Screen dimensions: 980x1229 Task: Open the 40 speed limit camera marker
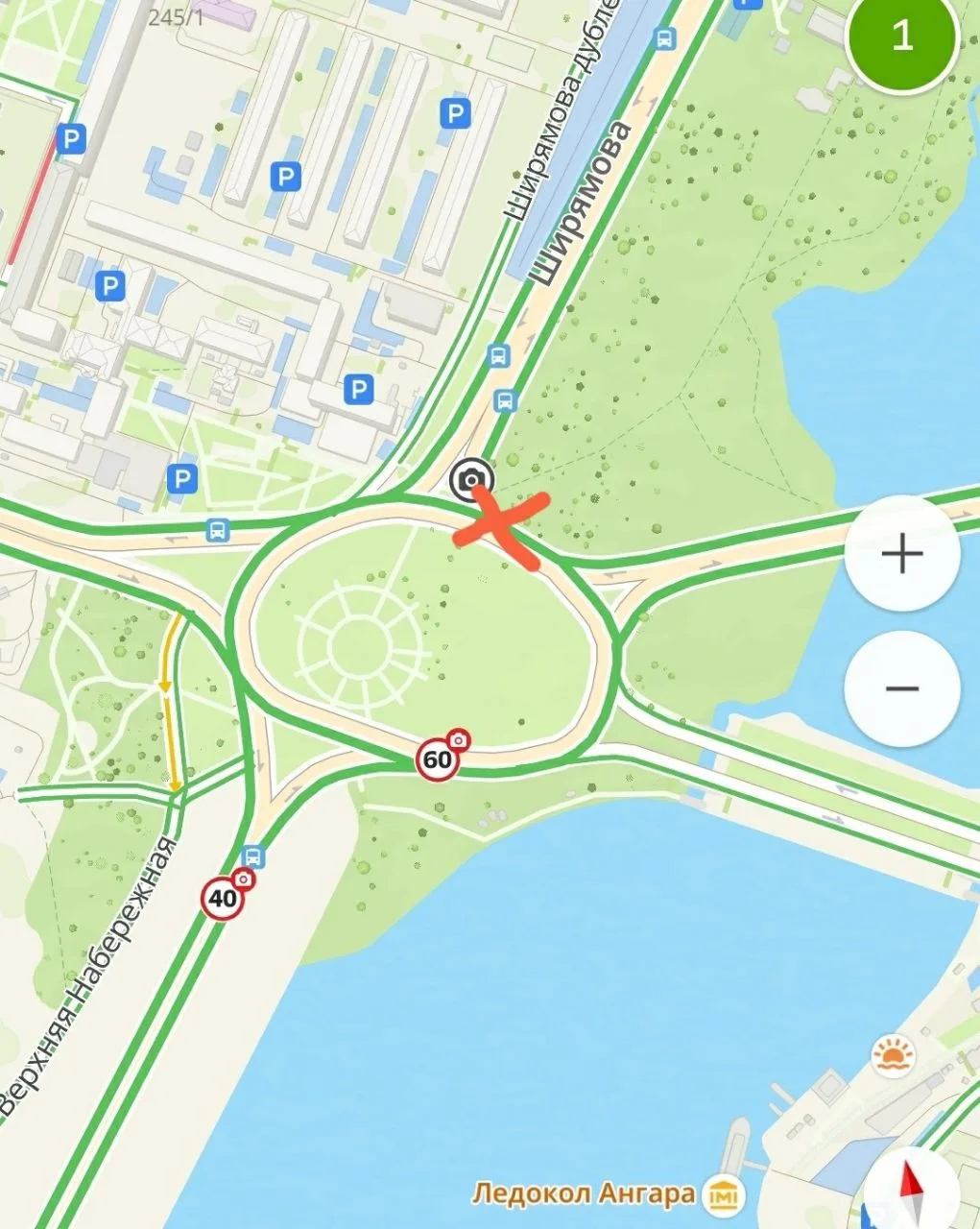pyautogui.click(x=227, y=897)
